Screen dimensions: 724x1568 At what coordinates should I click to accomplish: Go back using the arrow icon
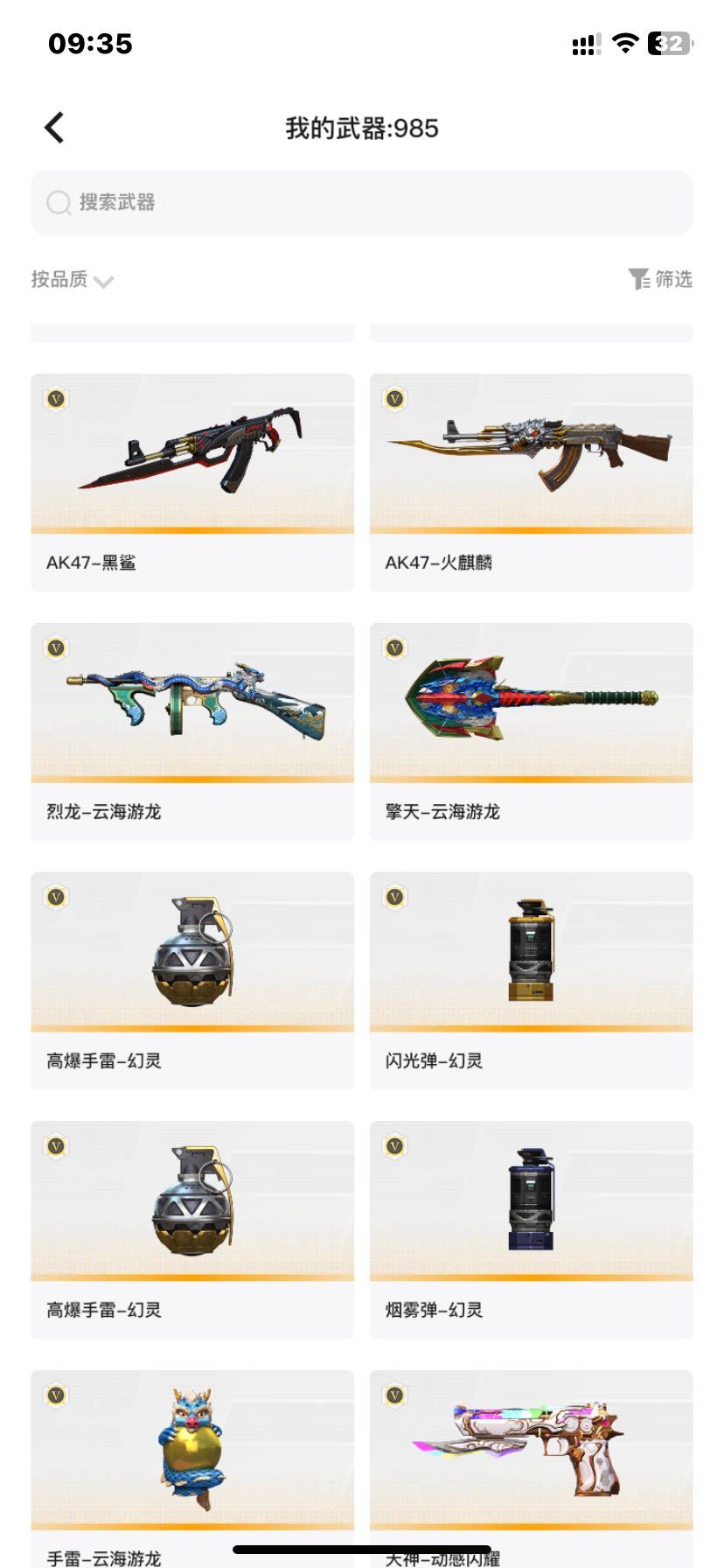[x=54, y=128]
